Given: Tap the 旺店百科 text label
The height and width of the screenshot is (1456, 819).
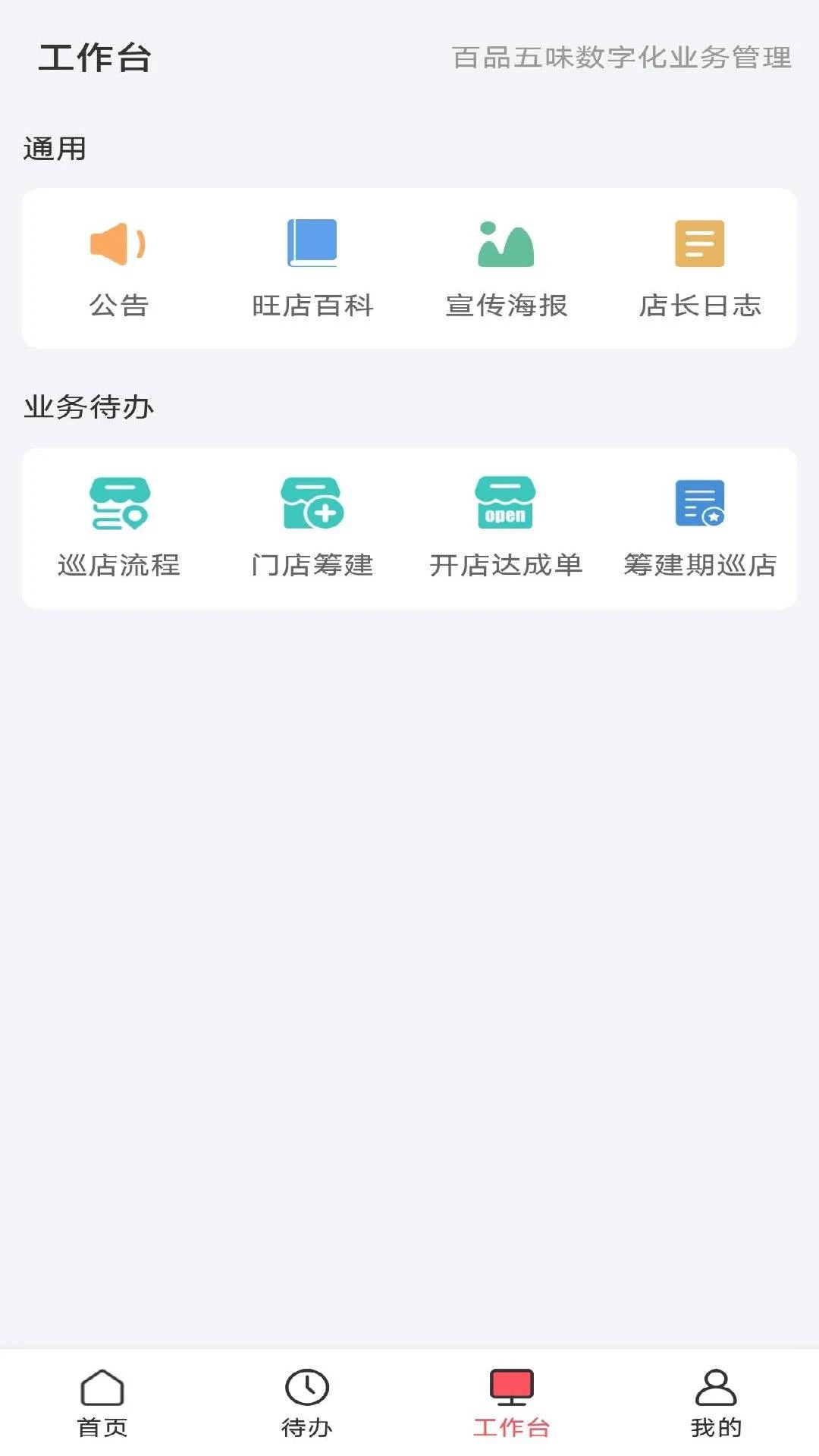Looking at the screenshot, I should pyautogui.click(x=312, y=306).
